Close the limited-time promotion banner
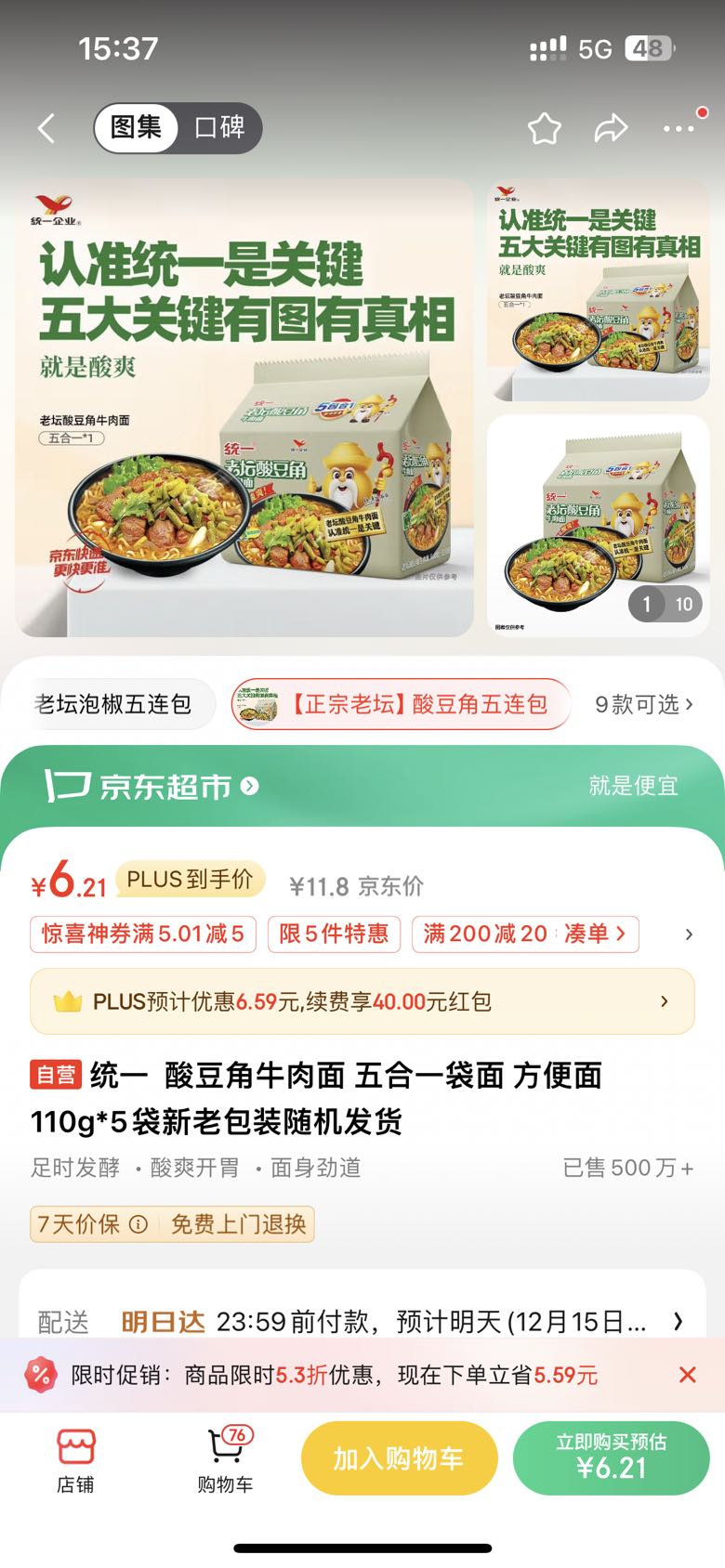Screen dimensions: 725x1568 [x=687, y=1375]
